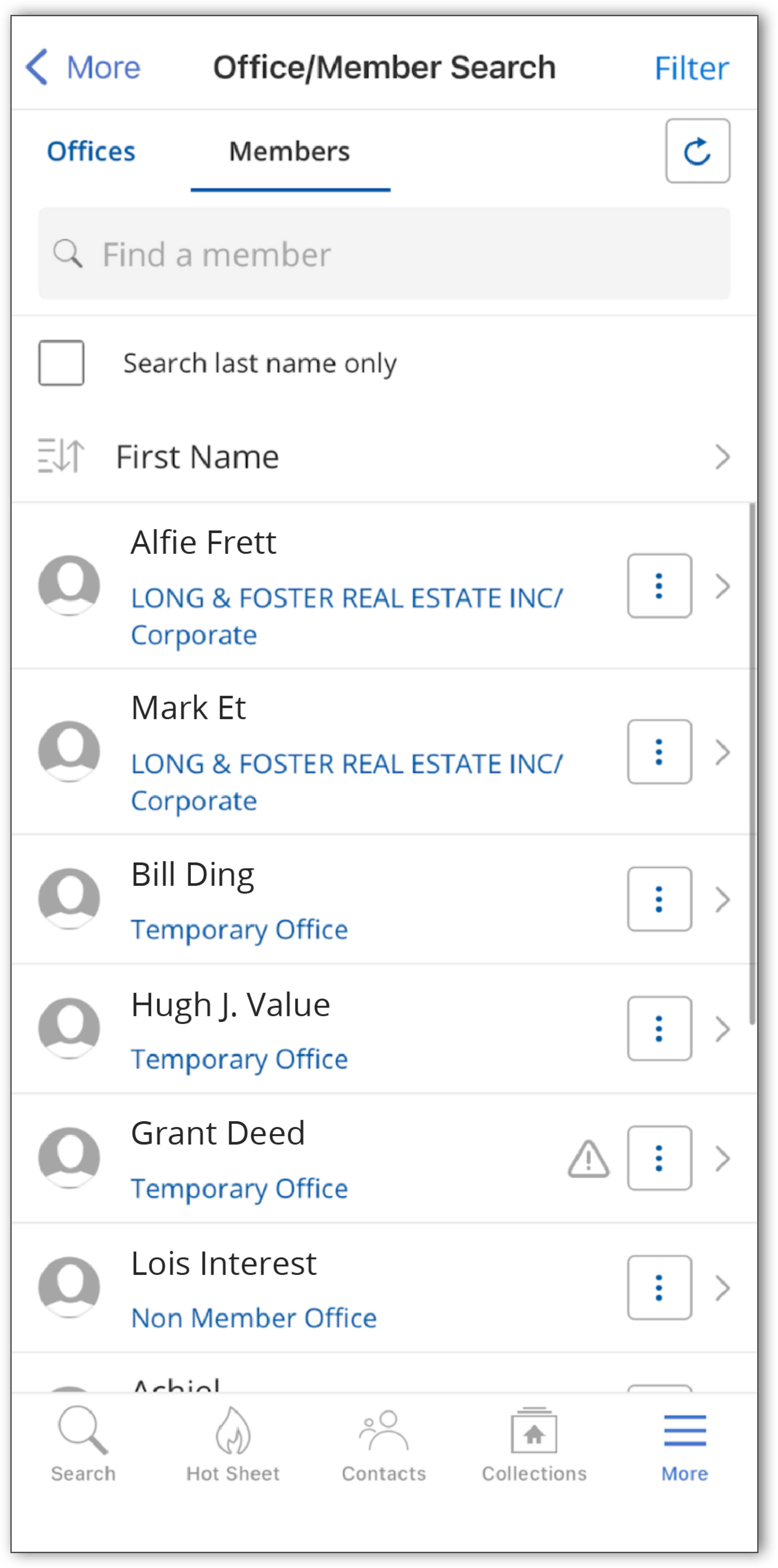Expand the First Name sort options

pos(723,457)
